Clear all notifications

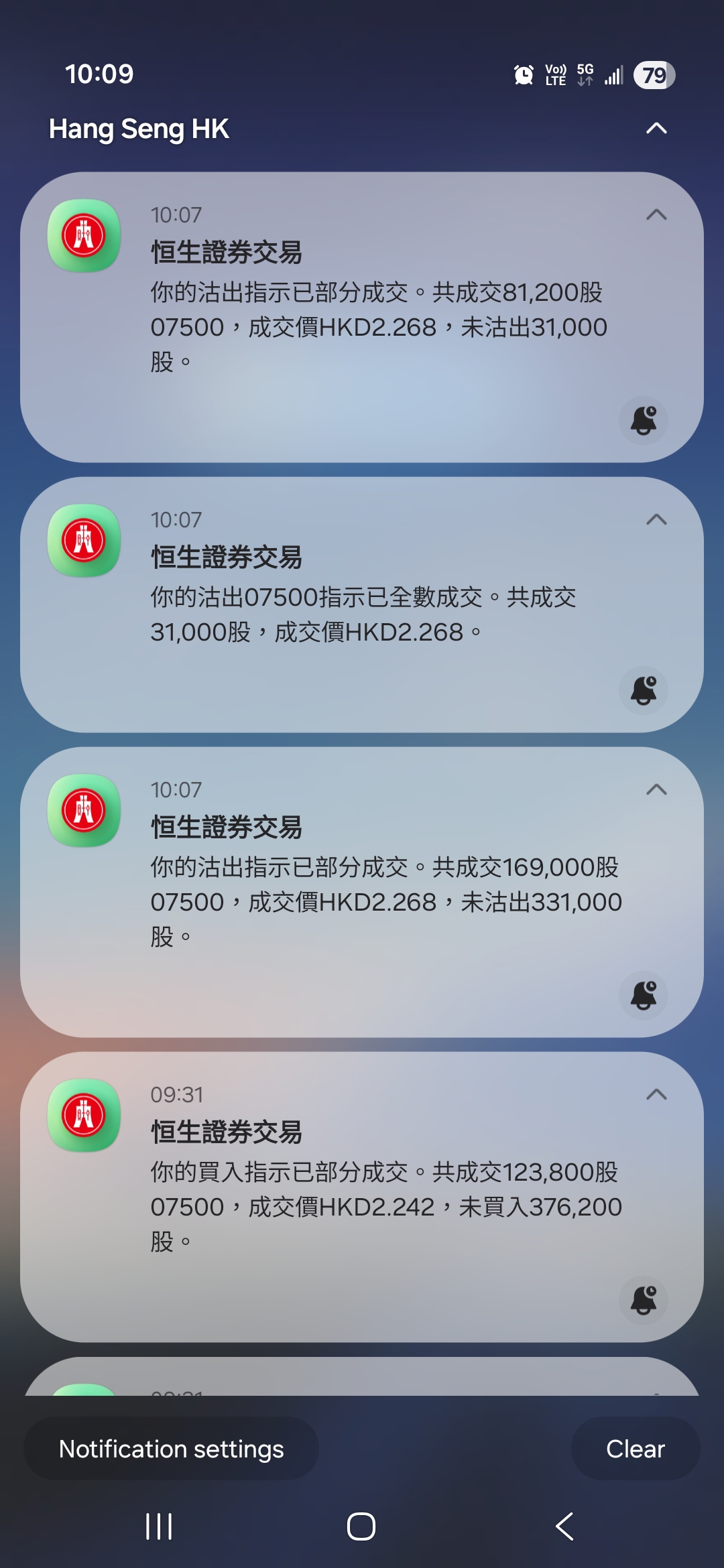[x=636, y=1449]
